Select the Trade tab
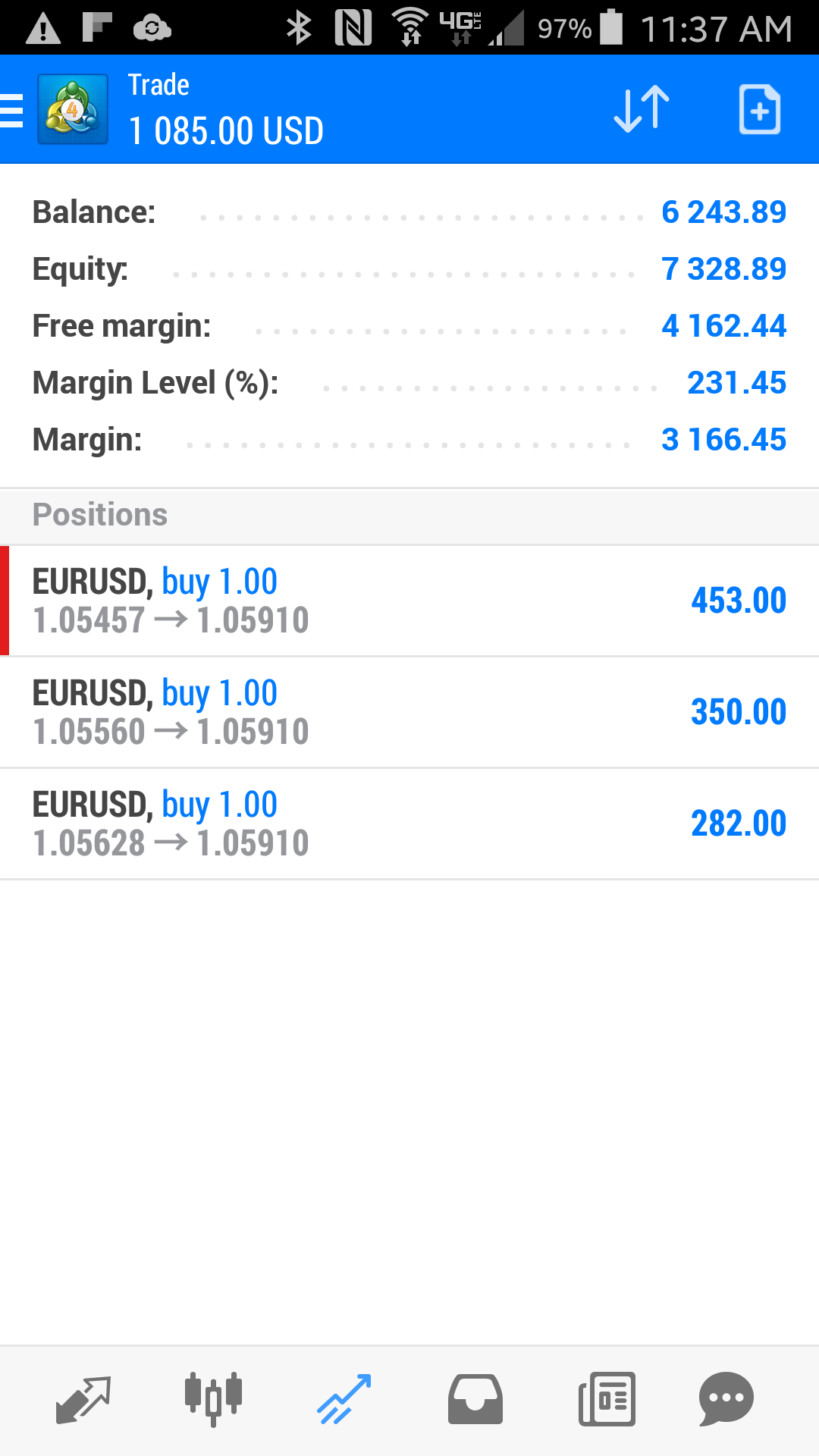The width and height of the screenshot is (819, 1456). tap(344, 1399)
